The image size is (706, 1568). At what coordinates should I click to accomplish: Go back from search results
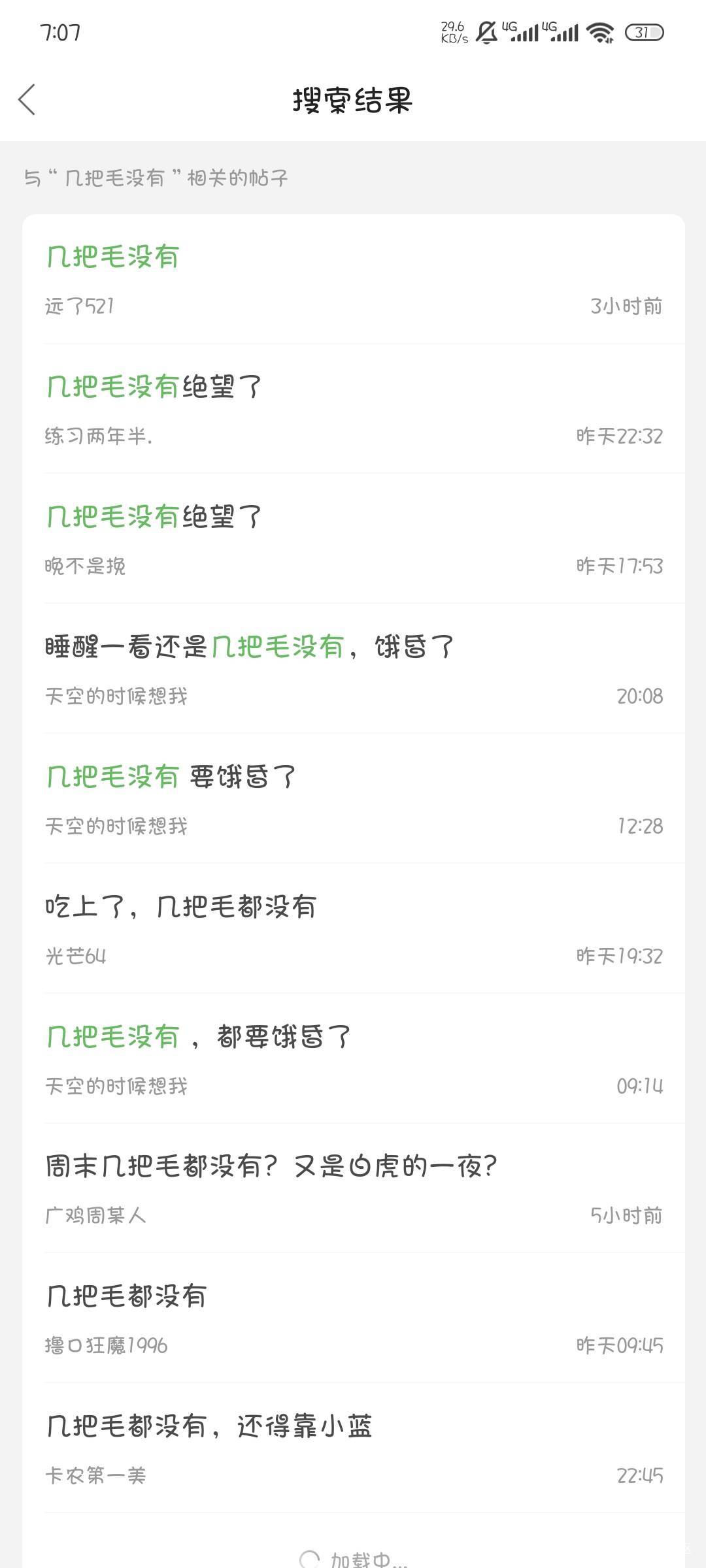(x=27, y=100)
